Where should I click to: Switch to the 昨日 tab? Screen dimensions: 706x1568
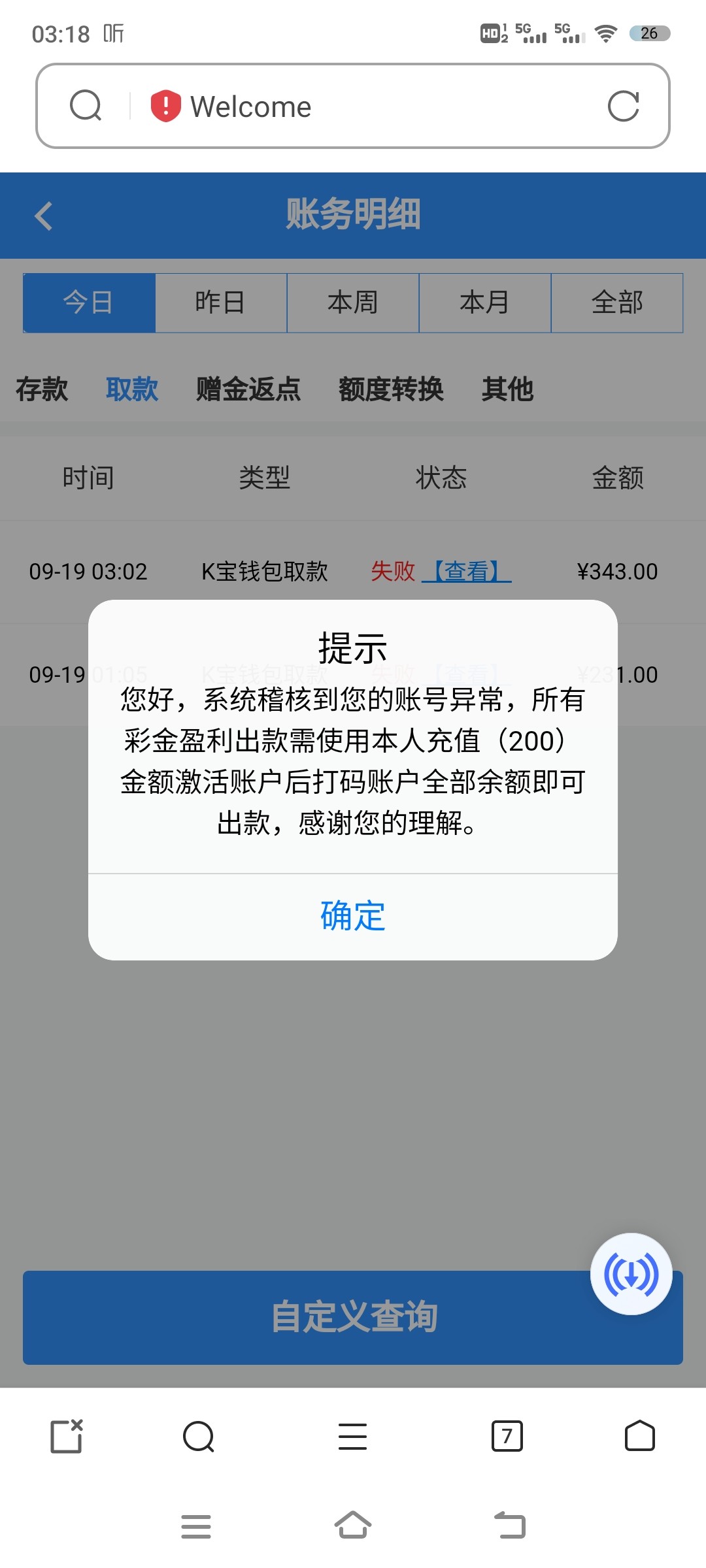(220, 302)
